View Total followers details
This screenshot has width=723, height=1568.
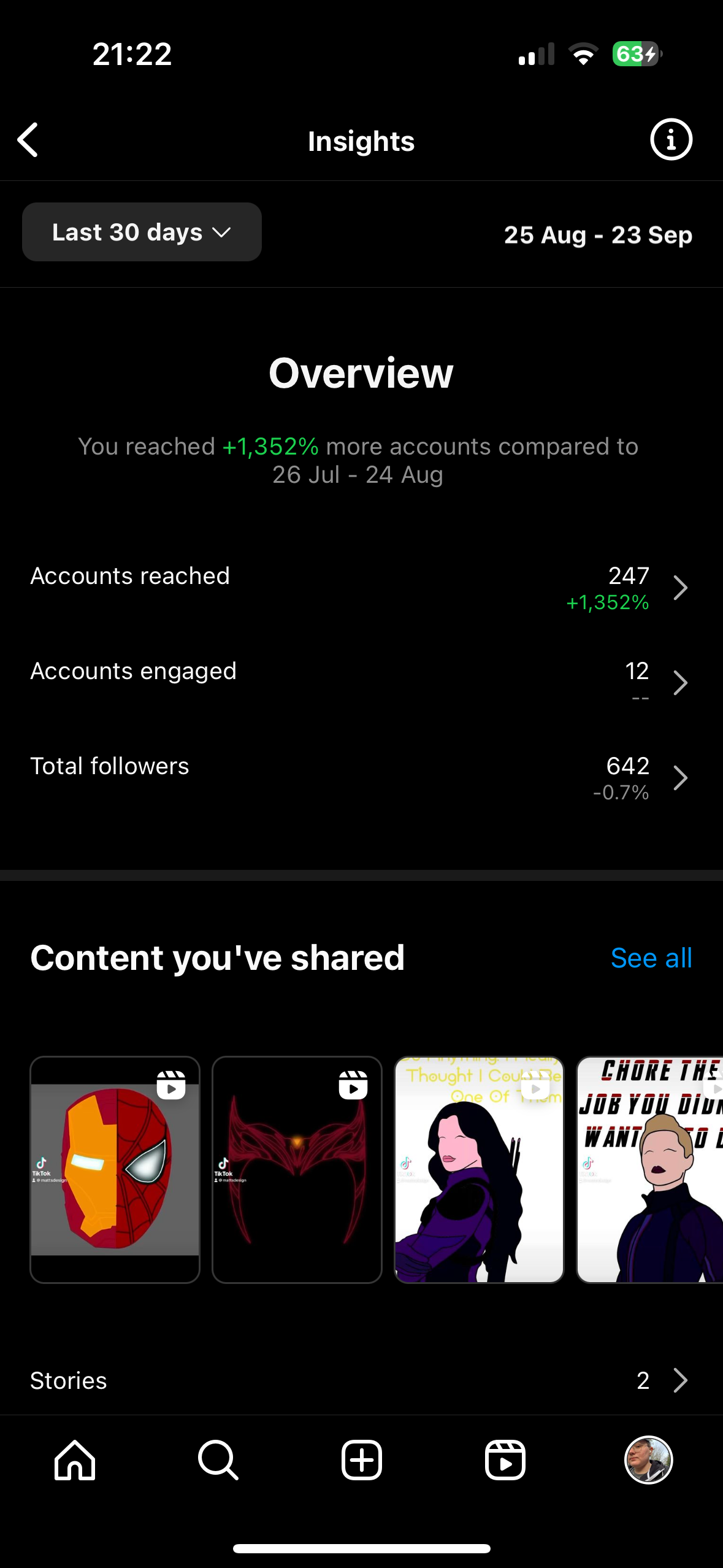(x=361, y=778)
